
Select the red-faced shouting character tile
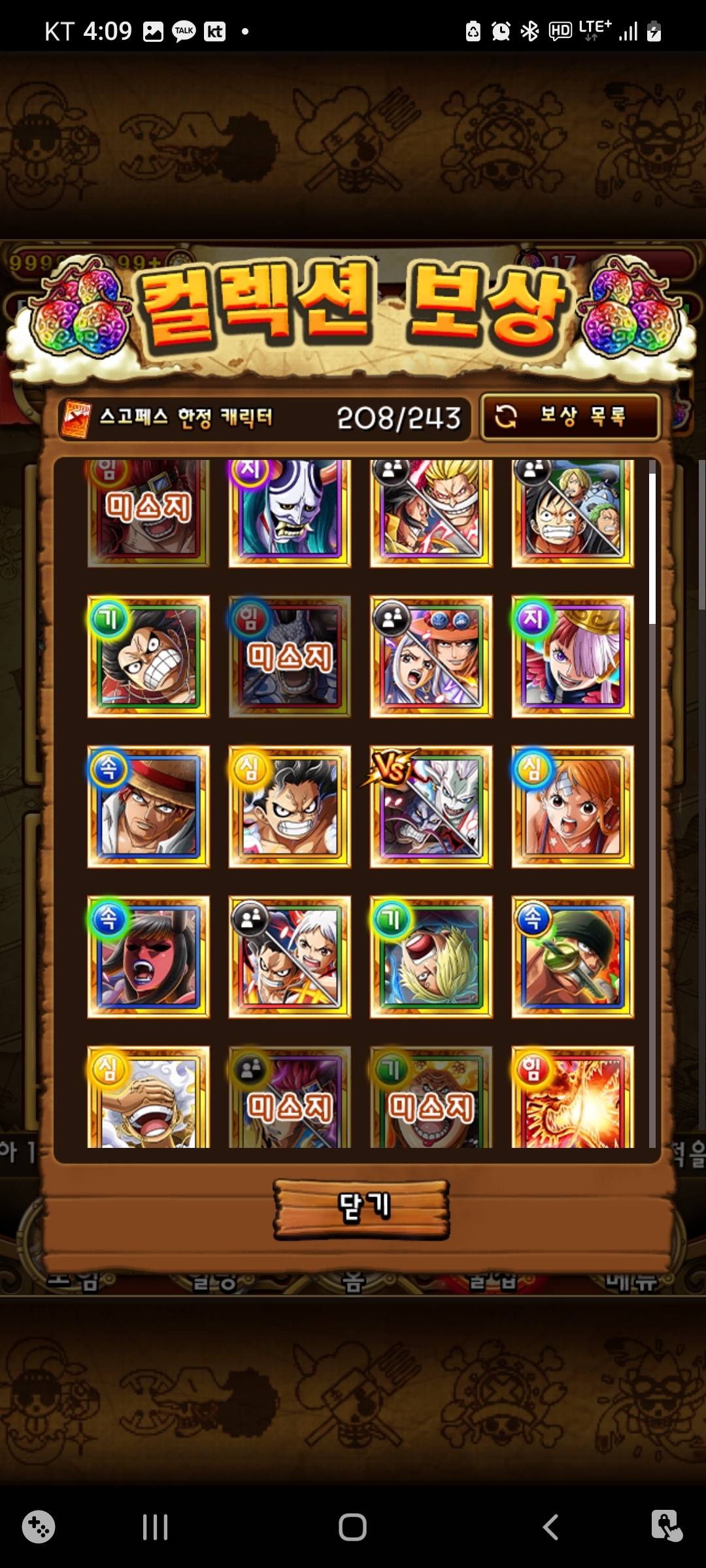pyautogui.click(x=148, y=957)
